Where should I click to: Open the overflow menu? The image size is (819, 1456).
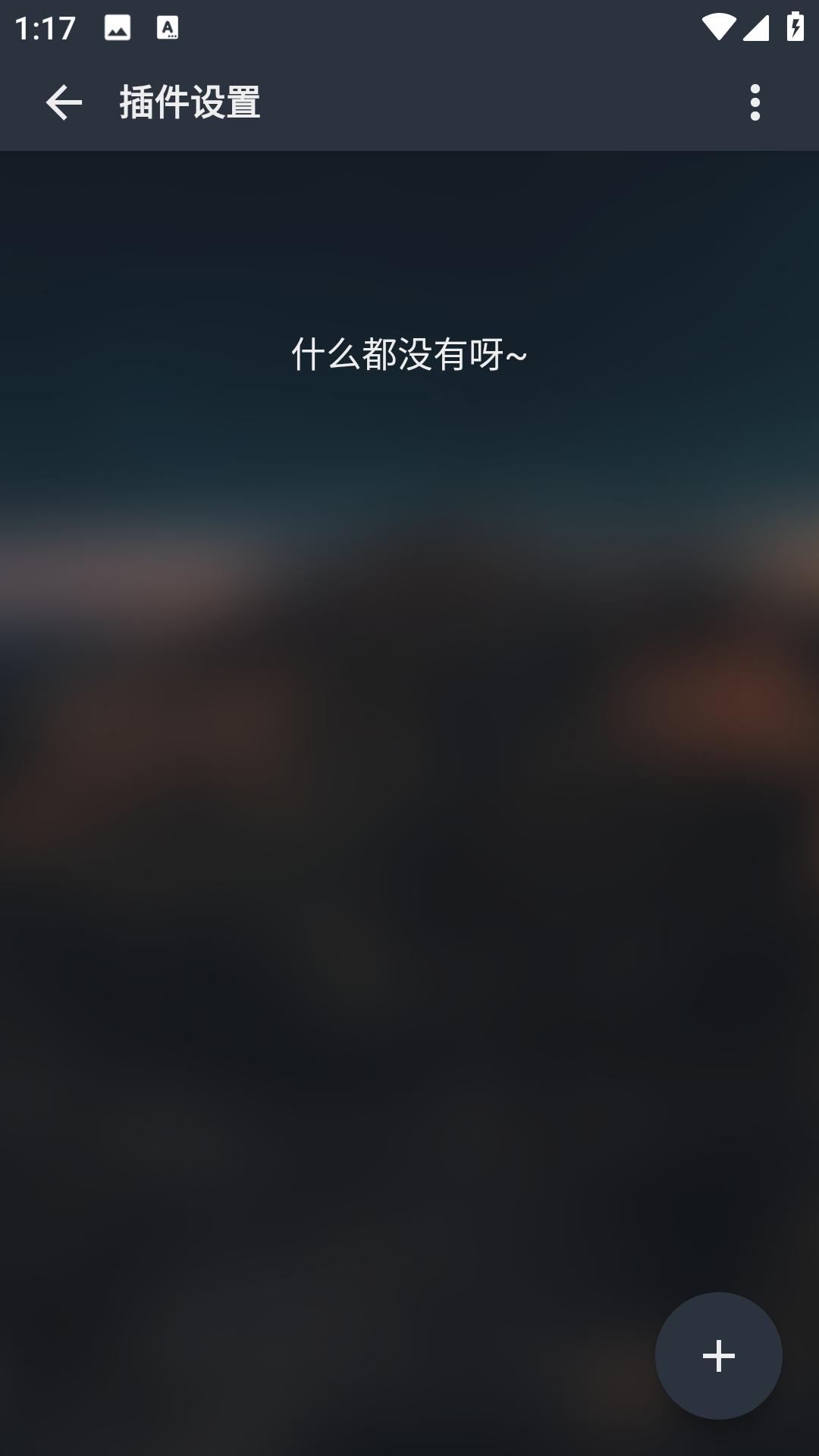(x=755, y=102)
